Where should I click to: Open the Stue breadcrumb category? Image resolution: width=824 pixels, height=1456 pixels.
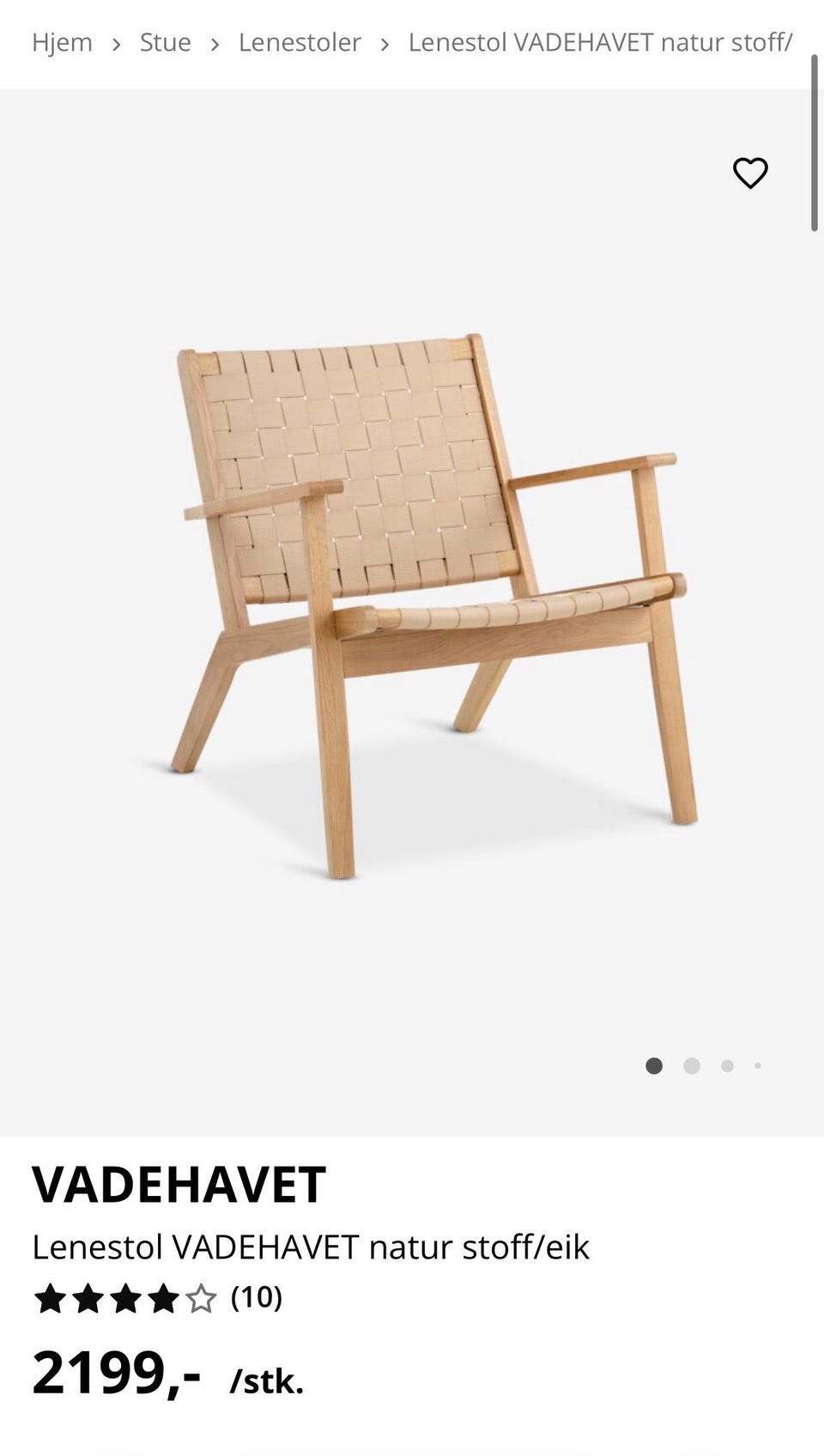166,42
